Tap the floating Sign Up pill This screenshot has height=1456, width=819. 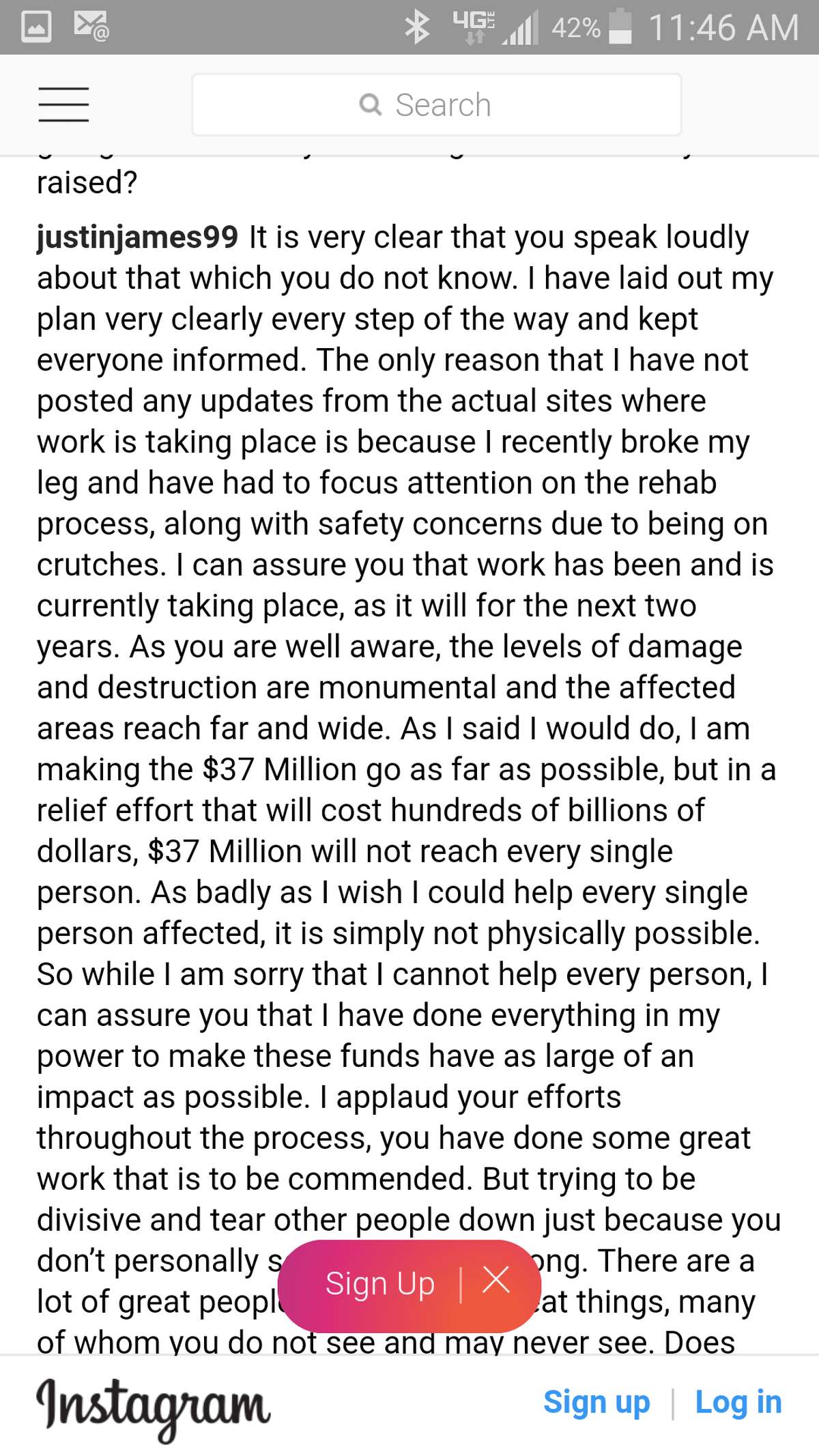point(379,1283)
